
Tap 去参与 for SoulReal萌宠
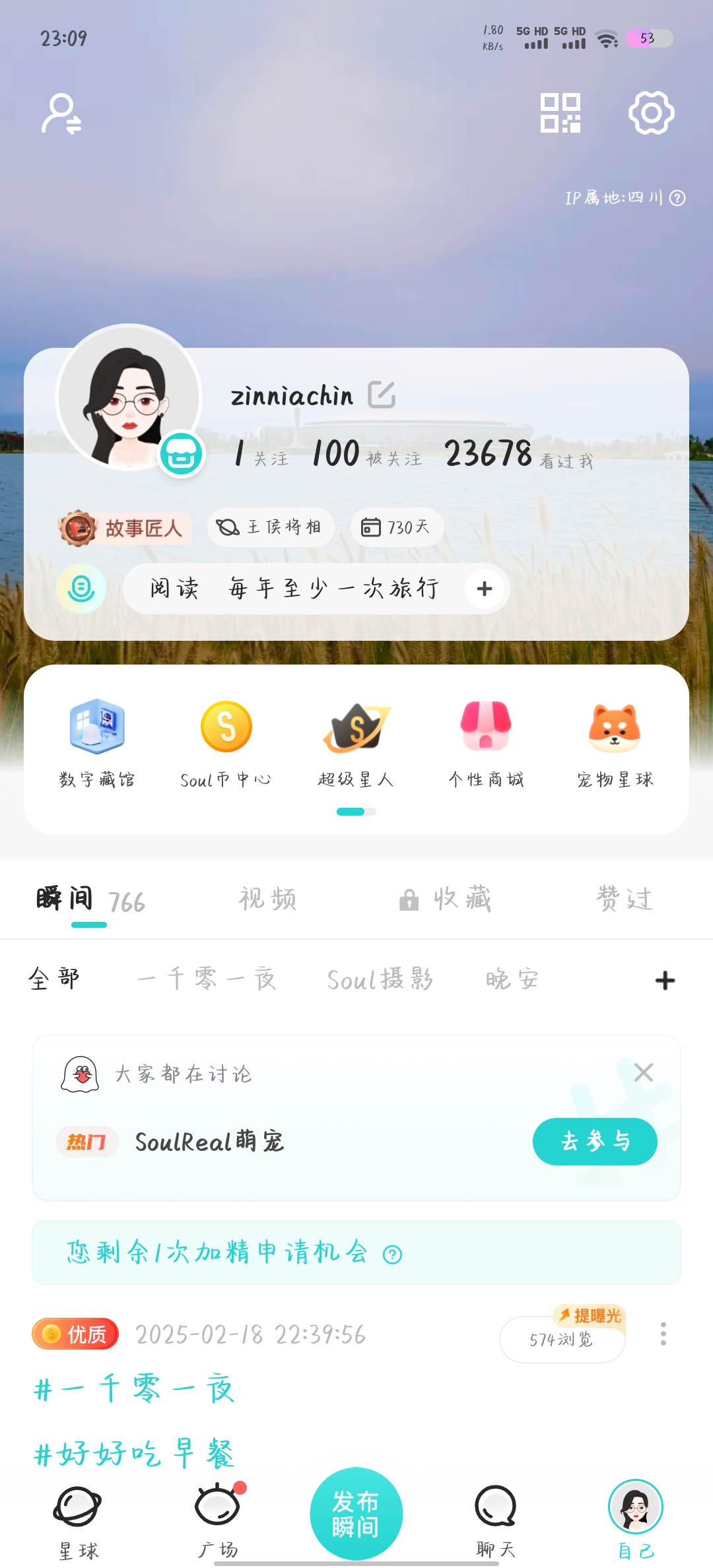(595, 1141)
